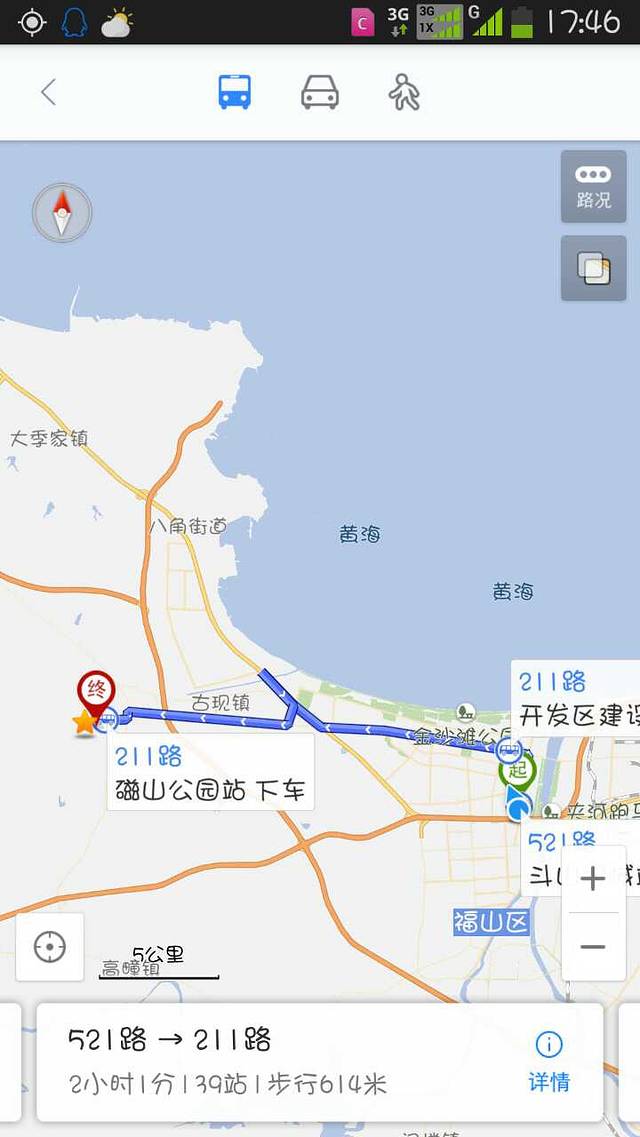Screen dimensions: 640x1137
Task: Tap the 磁山公园站 下车 stop bubble
Action: (x=210, y=772)
